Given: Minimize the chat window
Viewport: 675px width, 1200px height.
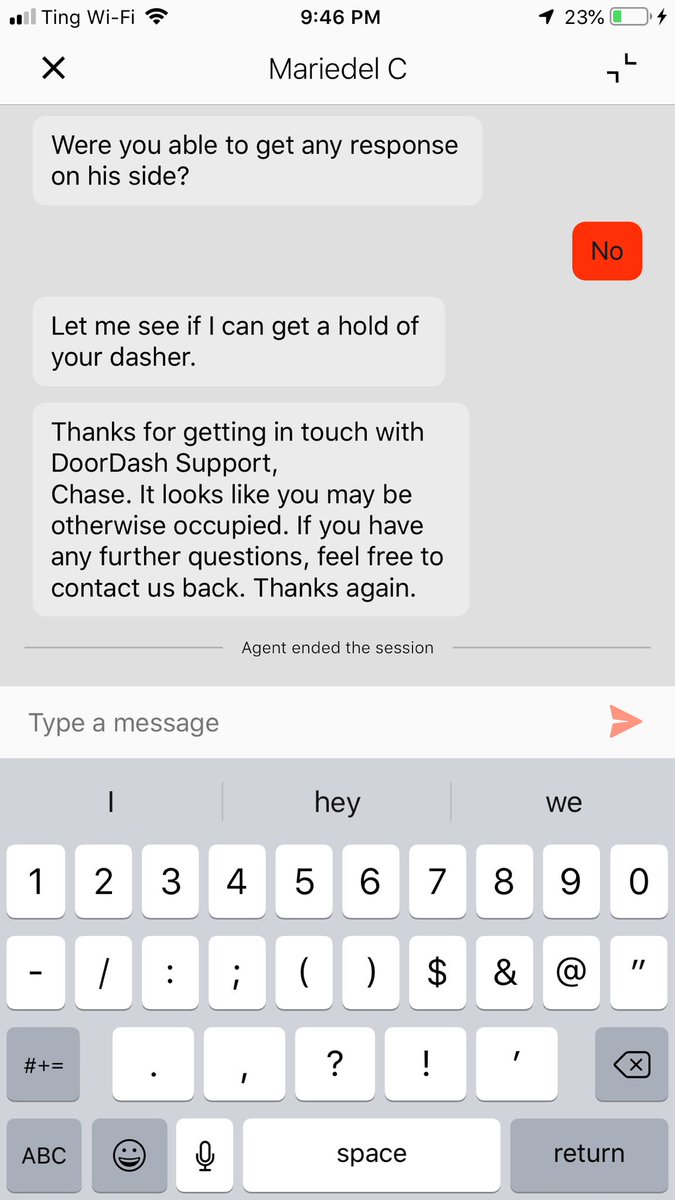Looking at the screenshot, I should pos(621,68).
